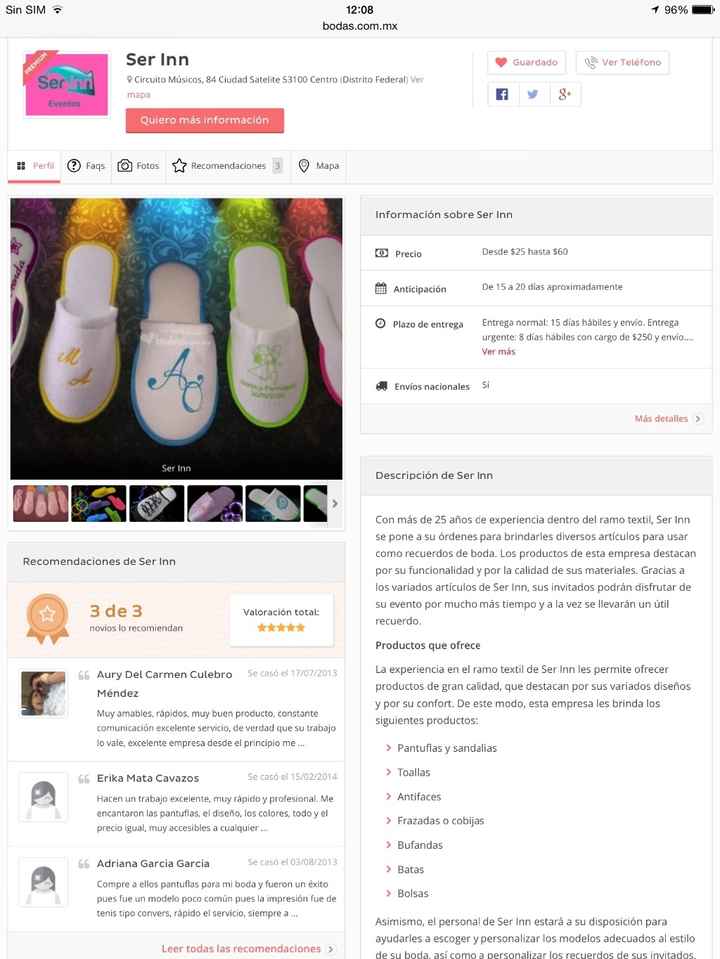Show the next gallery thumbnails with the arrow
Image resolution: width=720 pixels, height=959 pixels.
(335, 504)
